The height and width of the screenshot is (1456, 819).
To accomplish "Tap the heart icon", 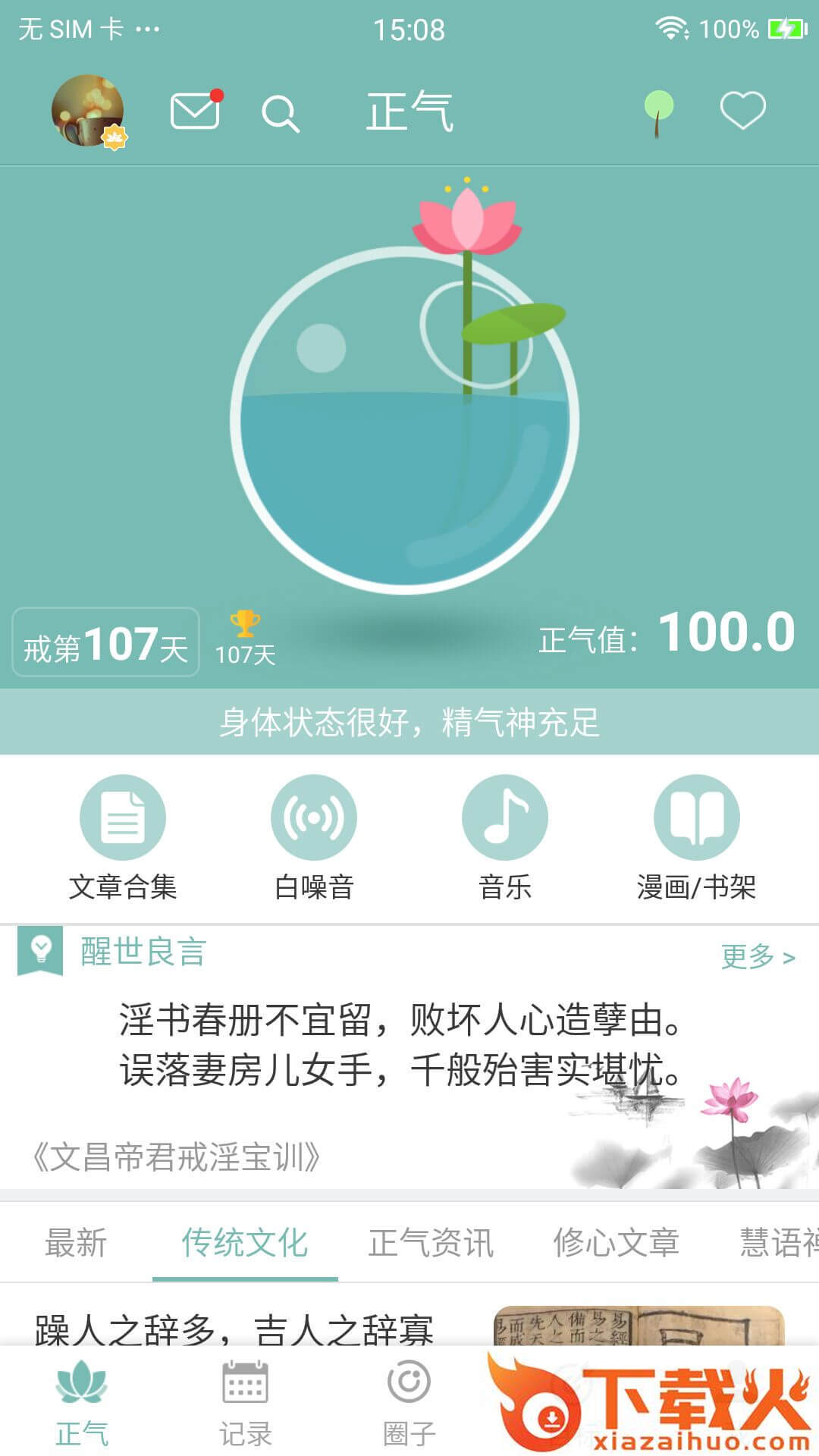I will (x=742, y=111).
